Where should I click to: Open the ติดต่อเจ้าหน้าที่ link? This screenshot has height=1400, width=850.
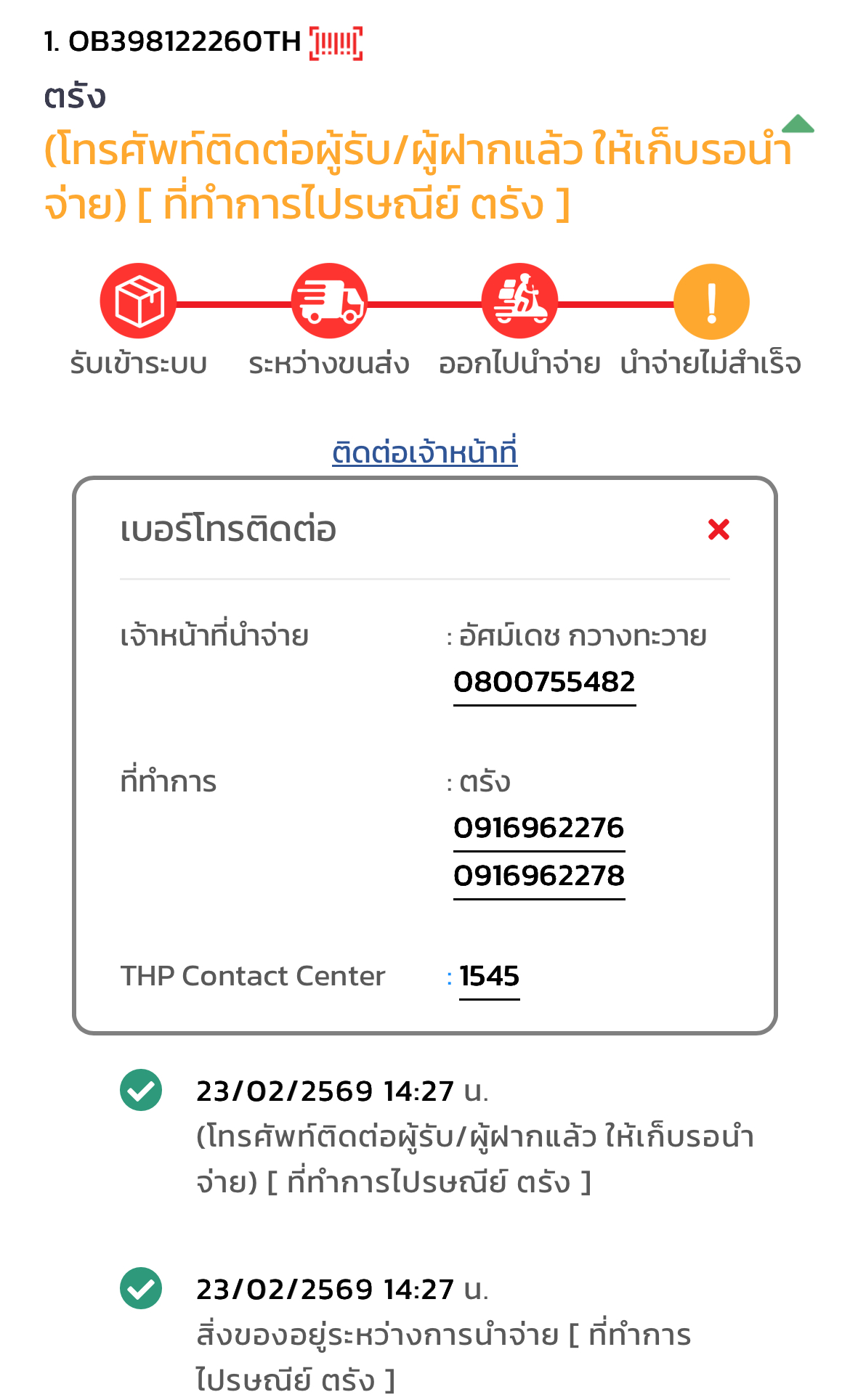click(424, 452)
